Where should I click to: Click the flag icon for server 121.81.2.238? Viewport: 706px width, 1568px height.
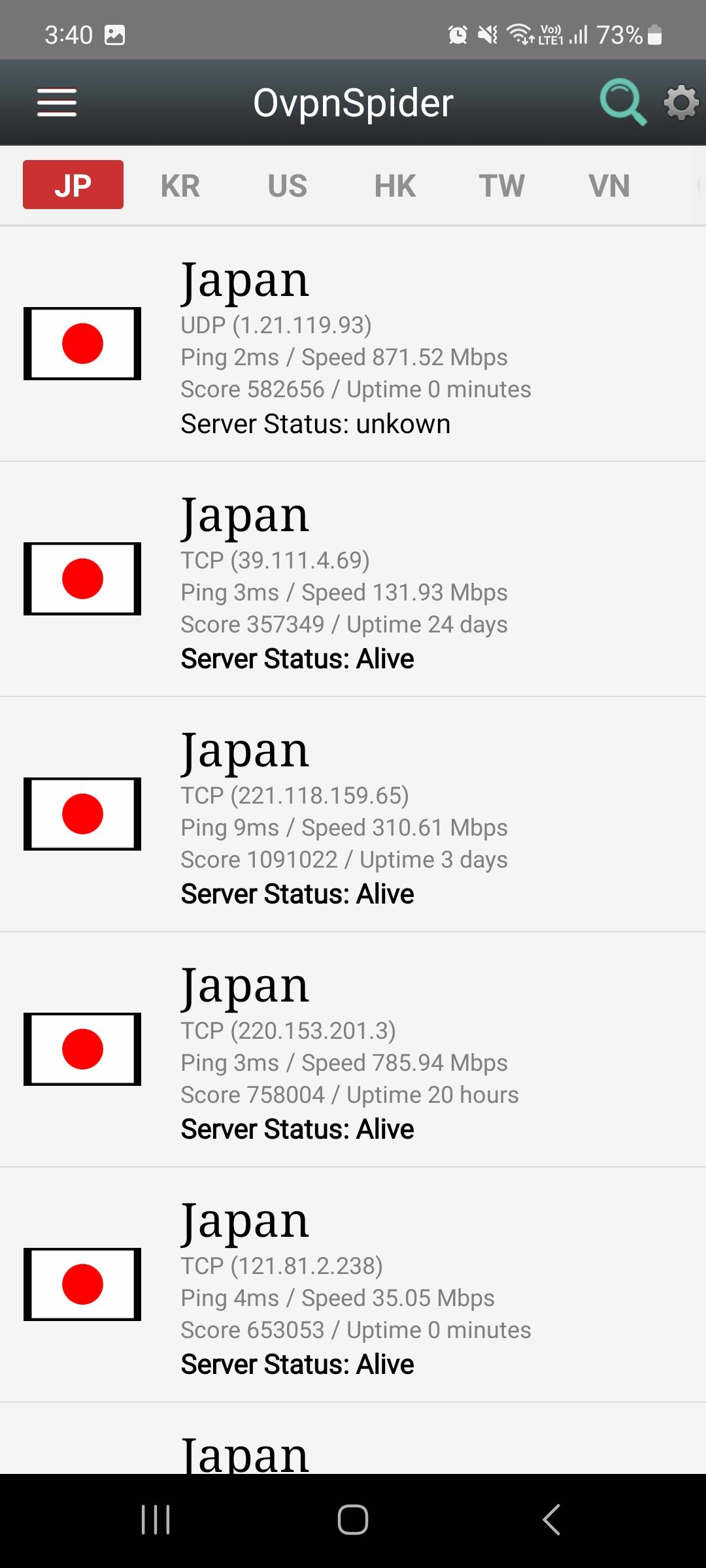click(82, 1284)
